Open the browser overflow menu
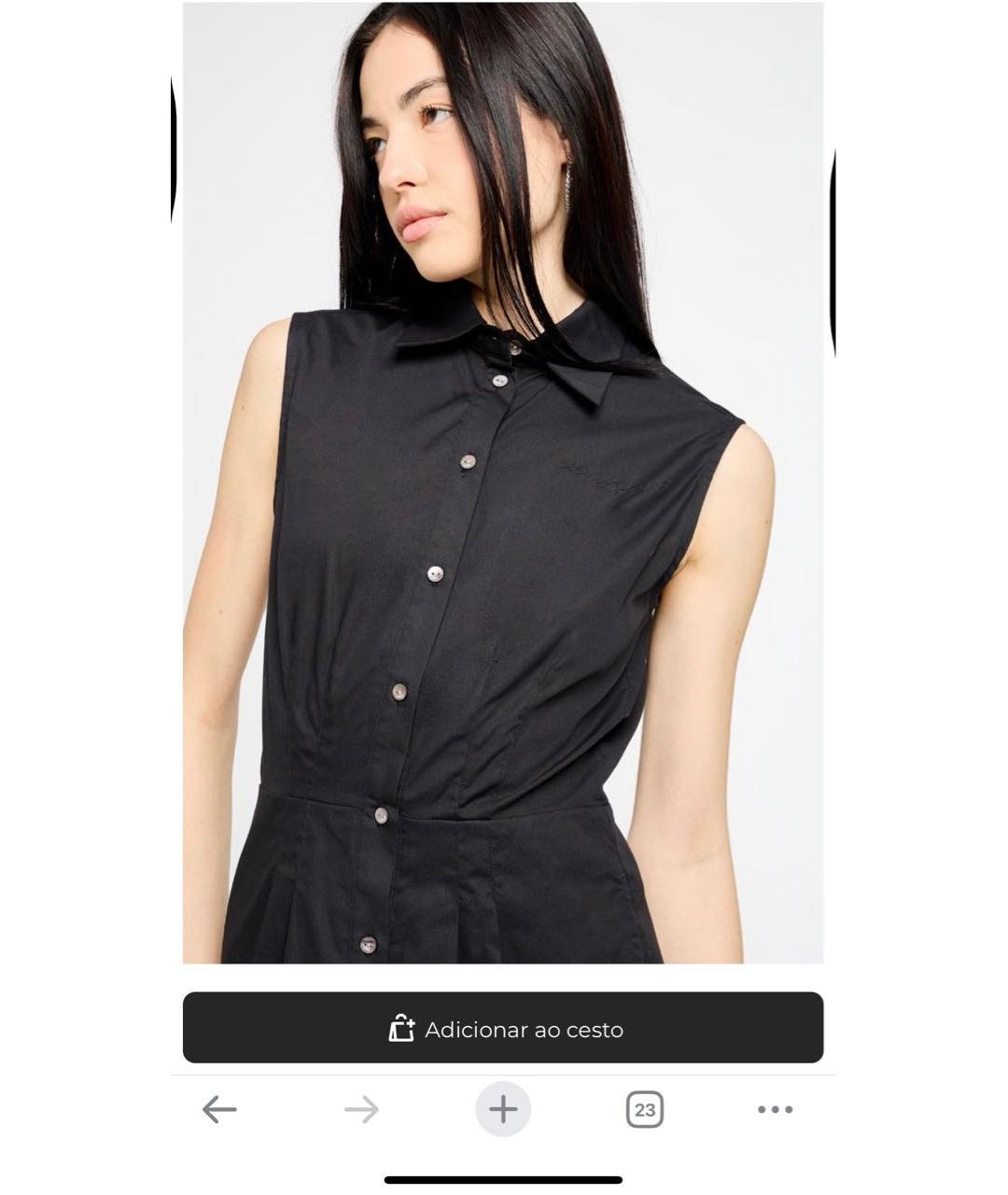 click(775, 1109)
